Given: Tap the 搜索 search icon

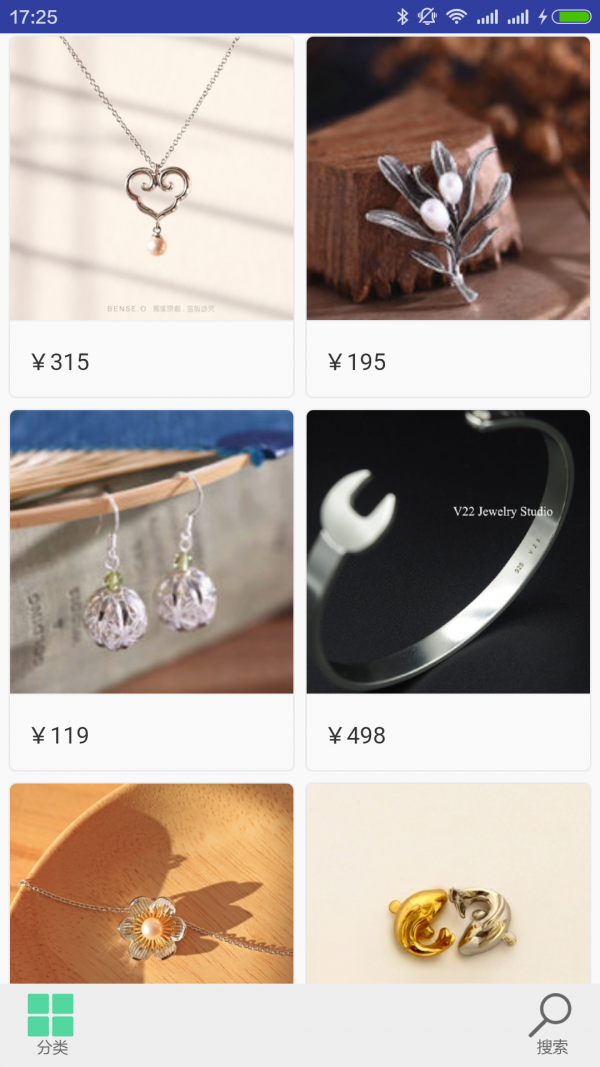Looking at the screenshot, I should [551, 1023].
